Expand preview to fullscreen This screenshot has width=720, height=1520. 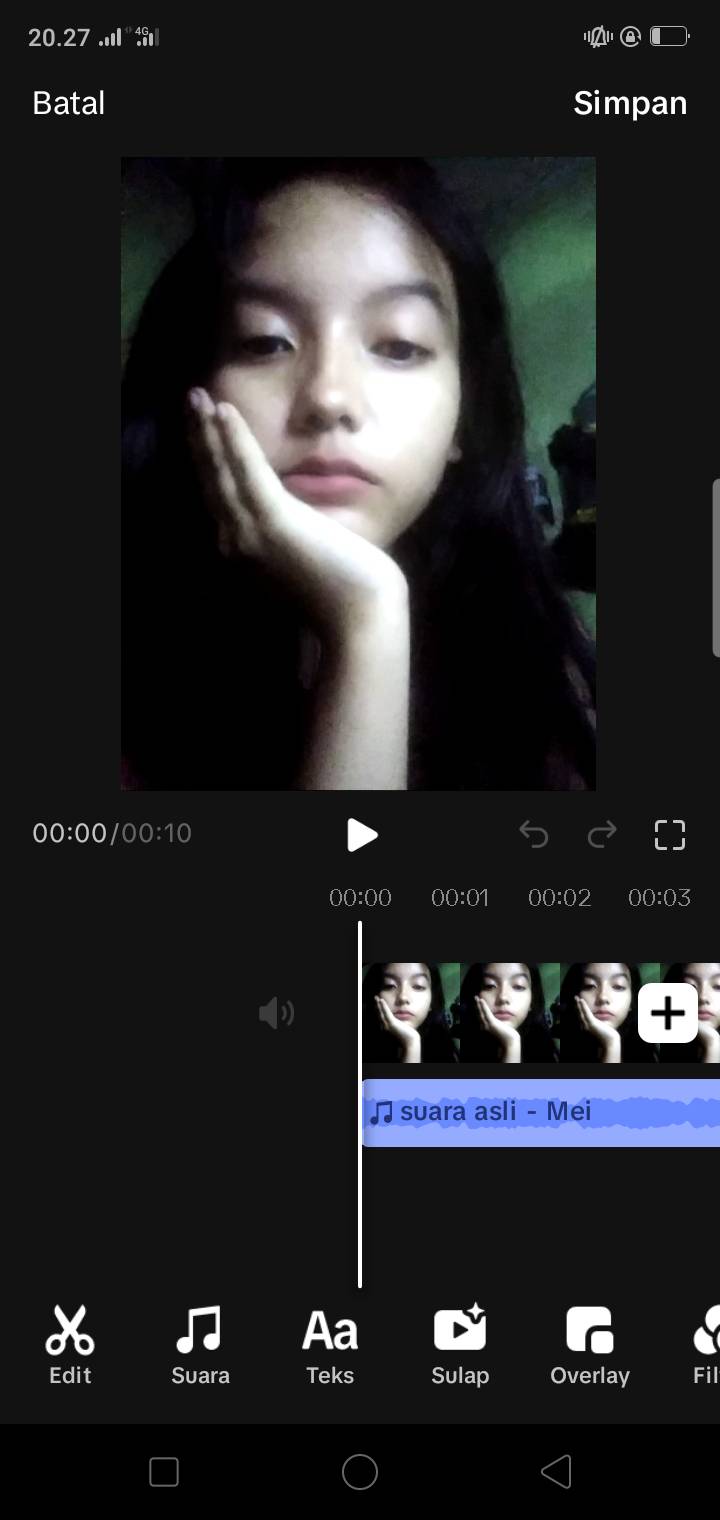click(670, 834)
